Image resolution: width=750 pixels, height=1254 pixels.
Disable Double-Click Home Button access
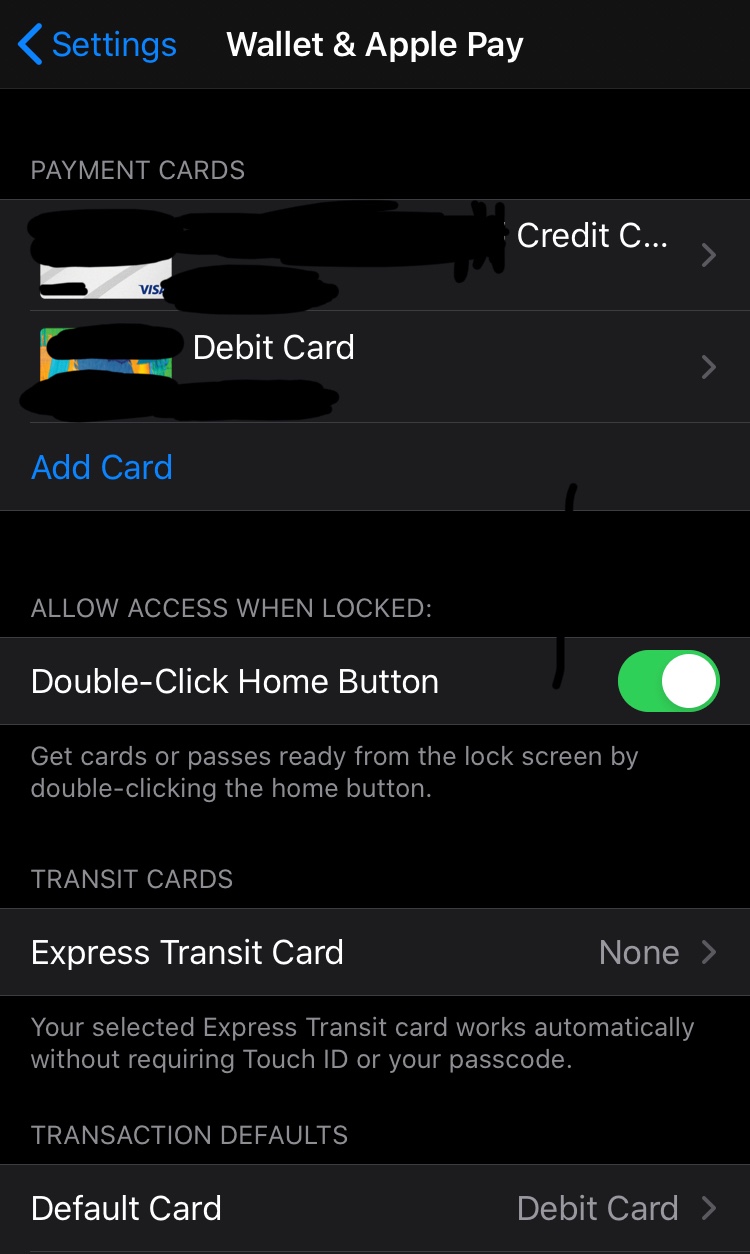click(x=668, y=681)
